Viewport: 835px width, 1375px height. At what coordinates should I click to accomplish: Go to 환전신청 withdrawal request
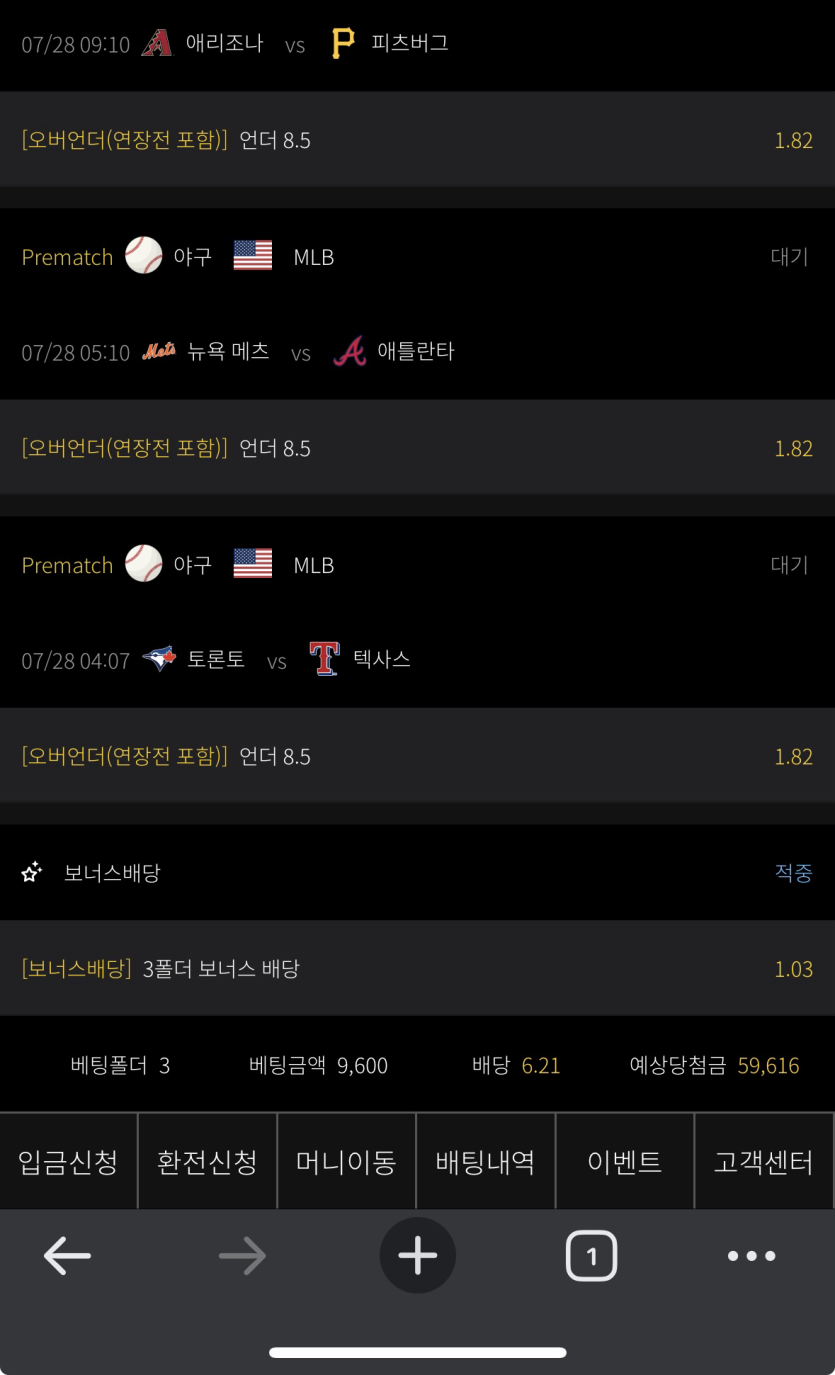pyautogui.click(x=208, y=1162)
